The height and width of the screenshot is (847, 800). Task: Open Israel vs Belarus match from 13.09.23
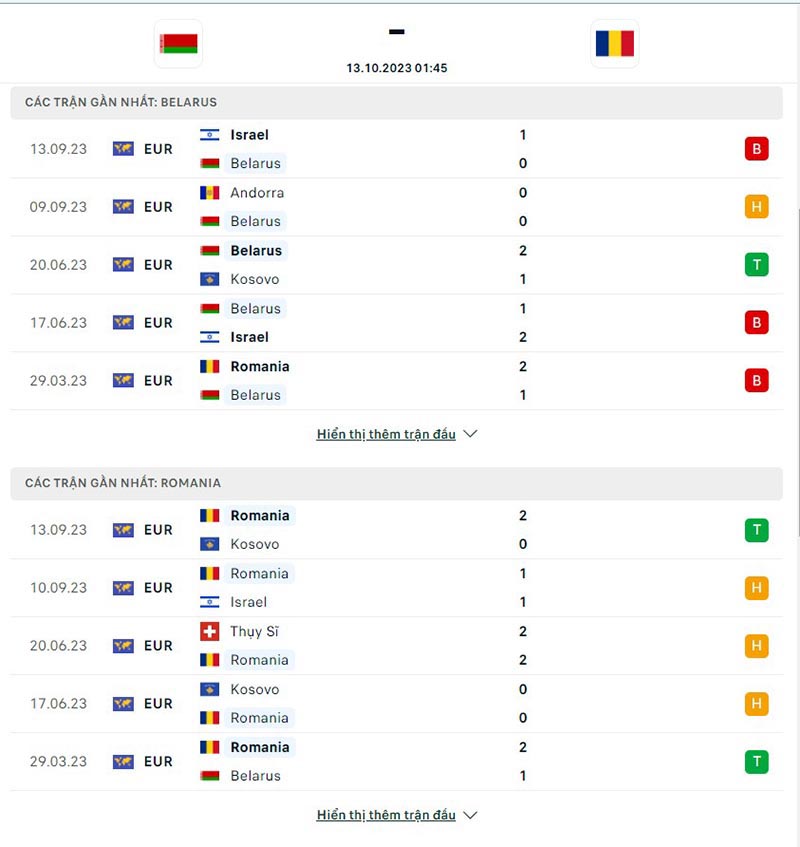coord(400,149)
